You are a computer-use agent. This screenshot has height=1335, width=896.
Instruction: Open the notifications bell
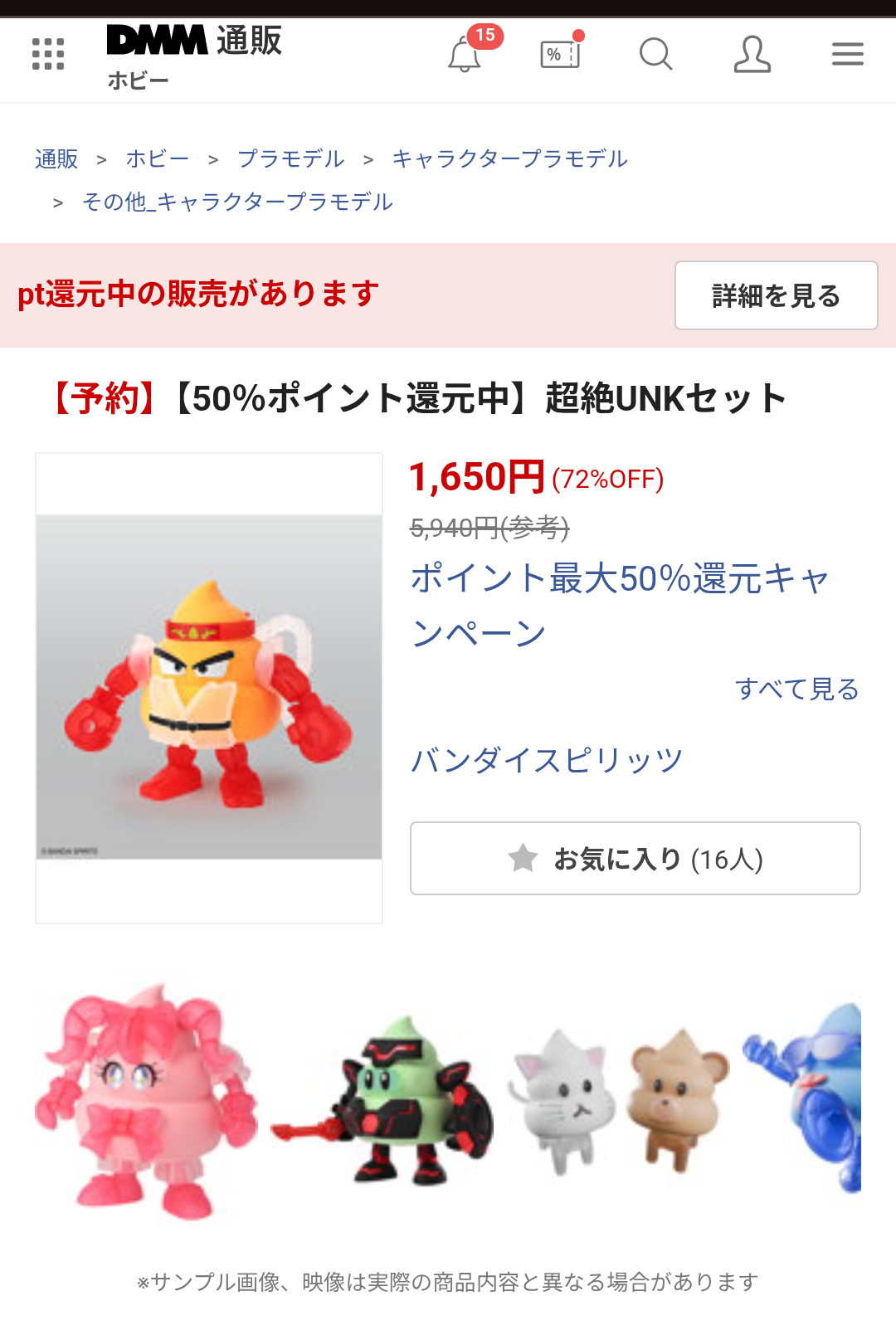click(x=465, y=55)
